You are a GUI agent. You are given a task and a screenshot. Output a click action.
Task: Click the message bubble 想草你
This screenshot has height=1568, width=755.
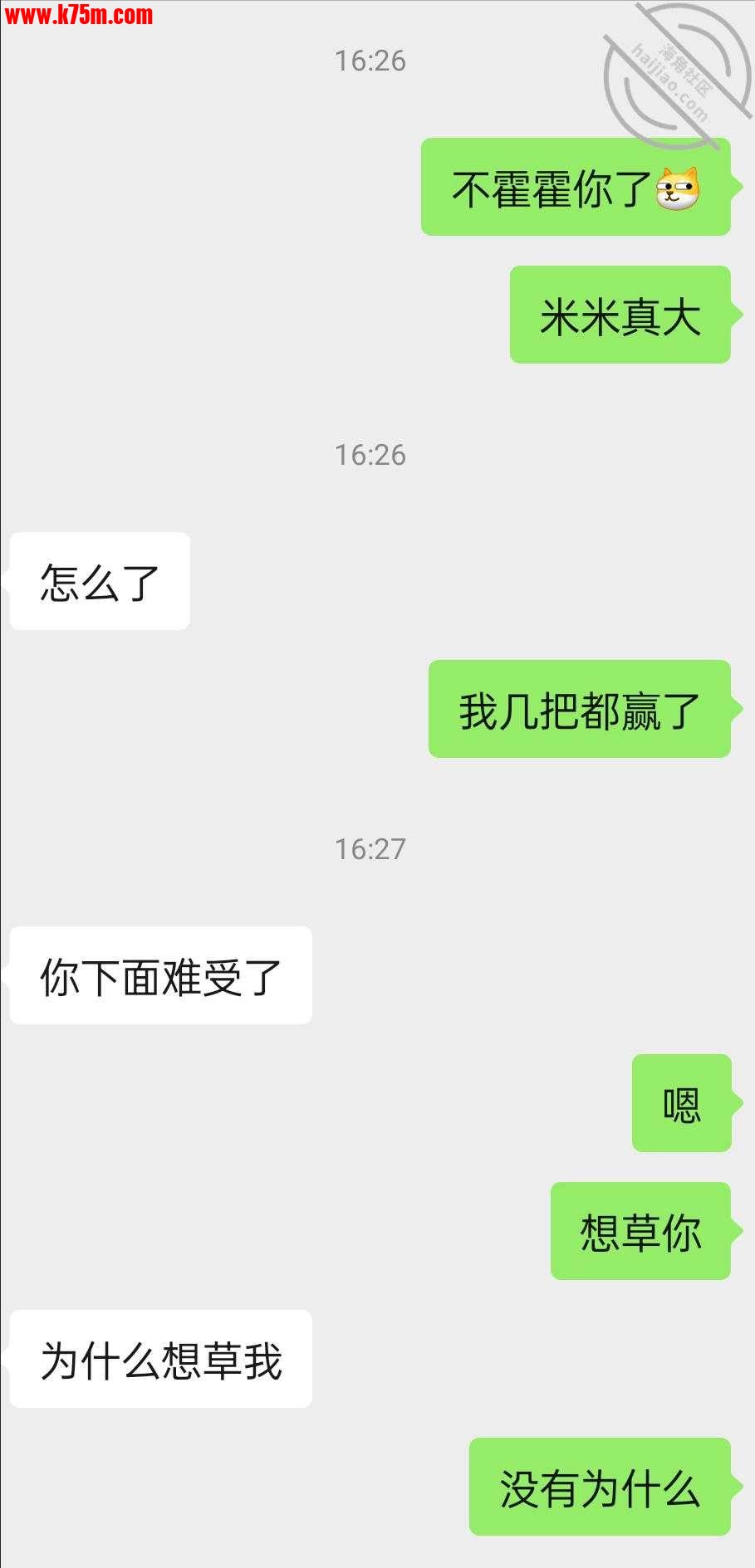coord(640,1234)
